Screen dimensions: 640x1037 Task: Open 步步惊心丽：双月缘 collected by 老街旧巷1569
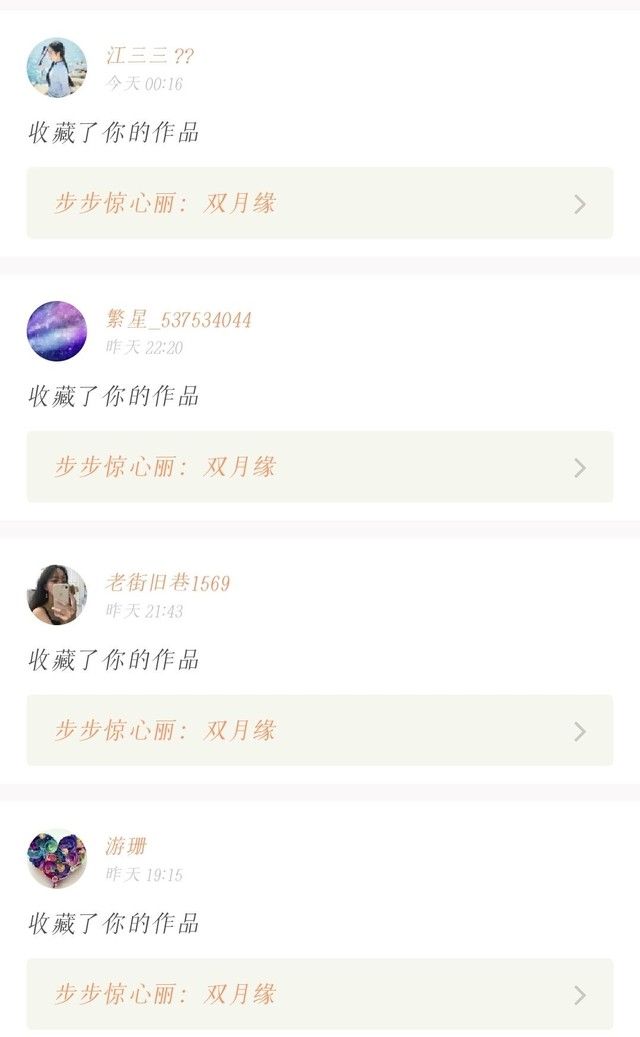point(319,731)
